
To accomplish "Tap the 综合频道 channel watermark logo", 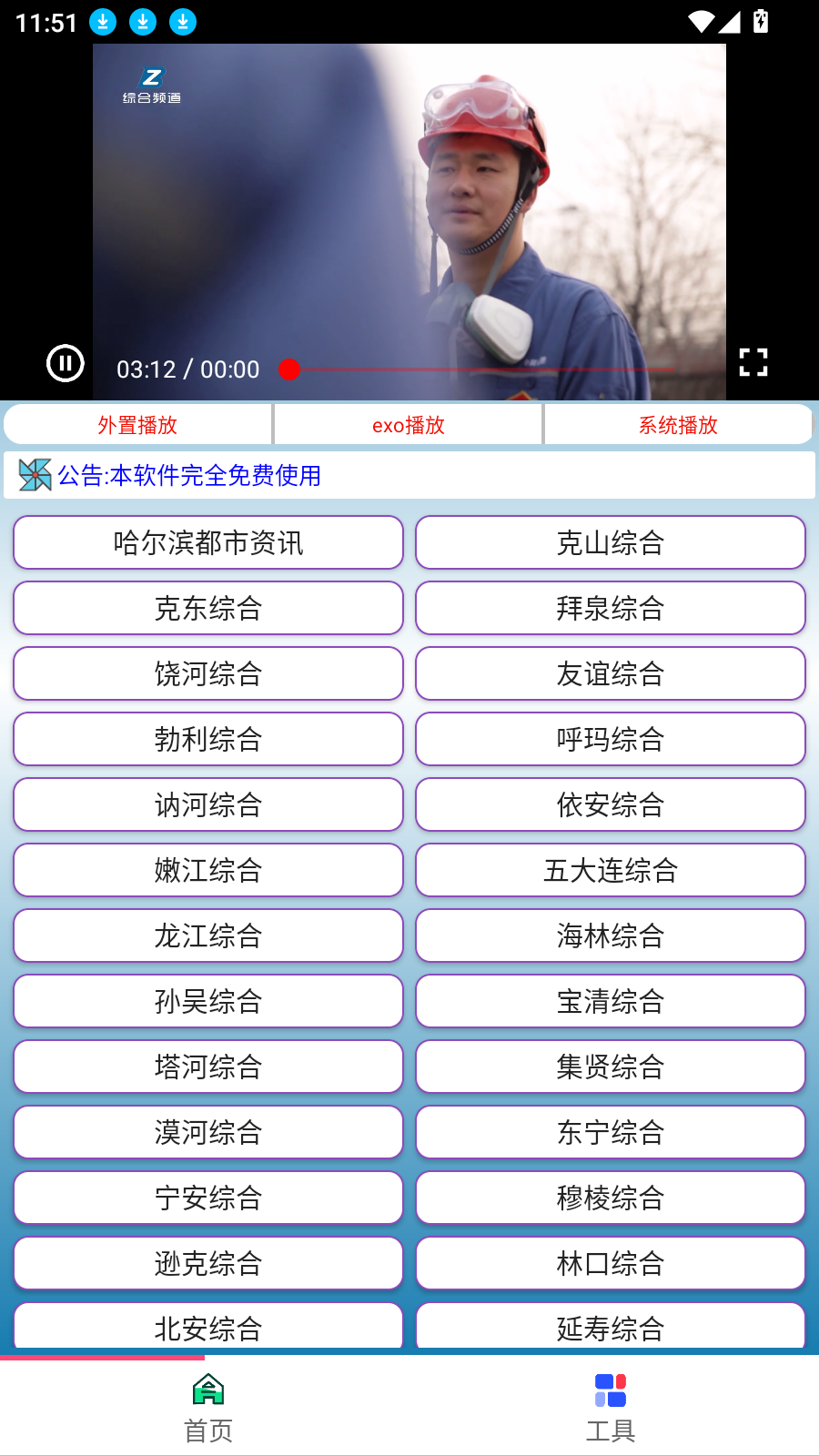I will click(x=150, y=85).
